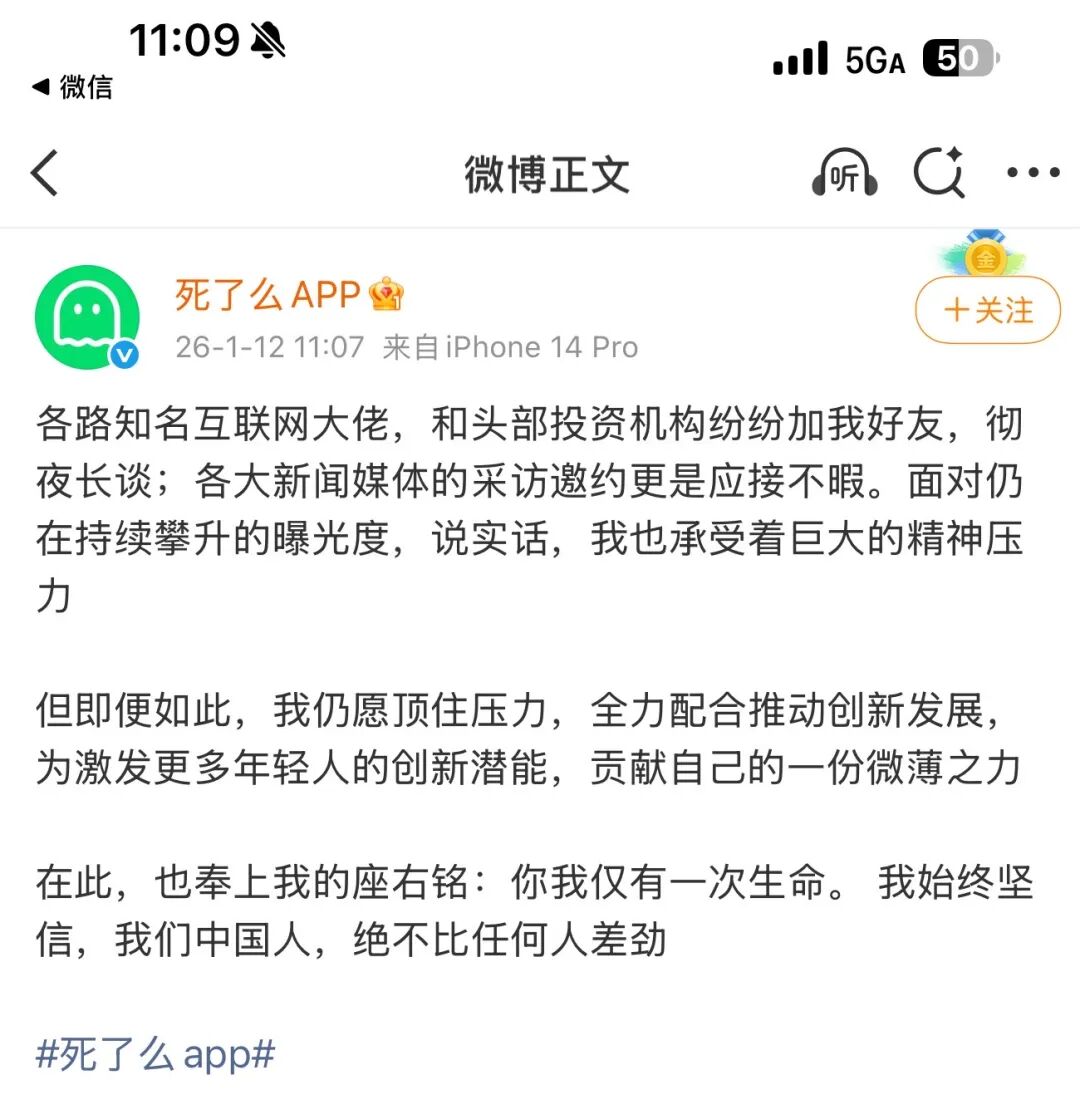This screenshot has height=1119, width=1080.
Task: Go back from the Weibo post
Action: [46, 175]
